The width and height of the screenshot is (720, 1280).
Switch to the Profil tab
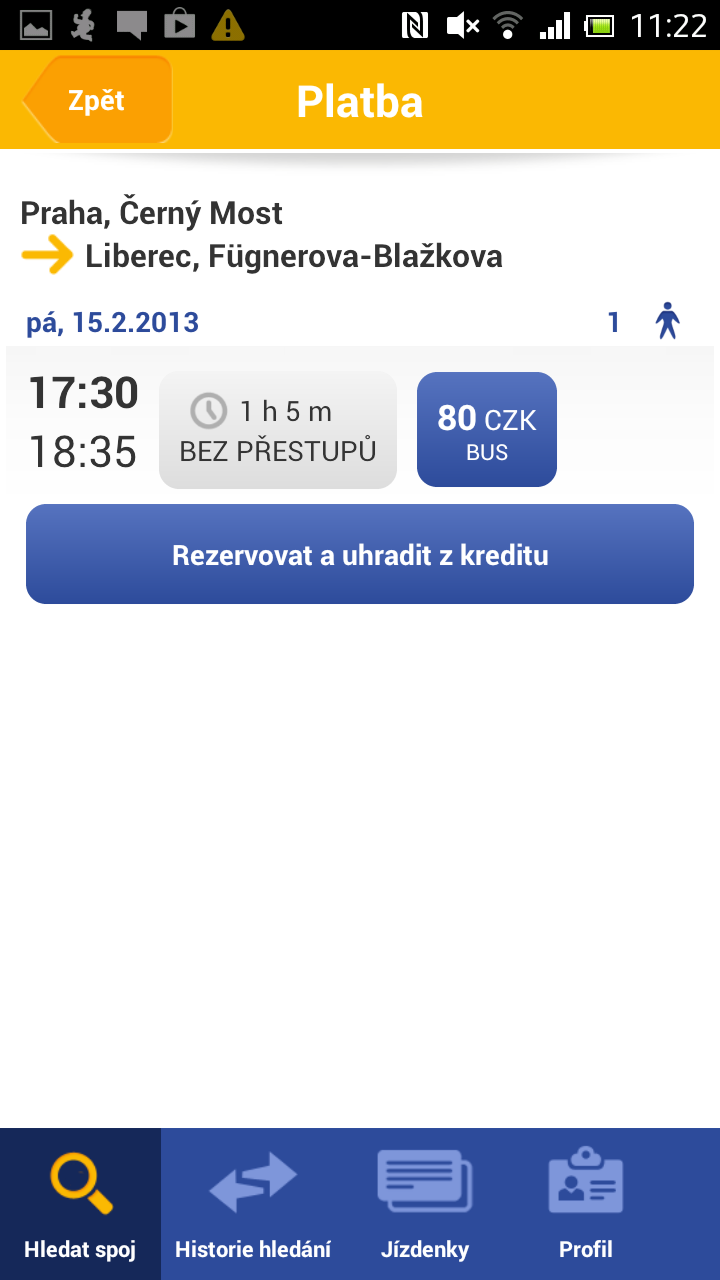coord(586,1204)
